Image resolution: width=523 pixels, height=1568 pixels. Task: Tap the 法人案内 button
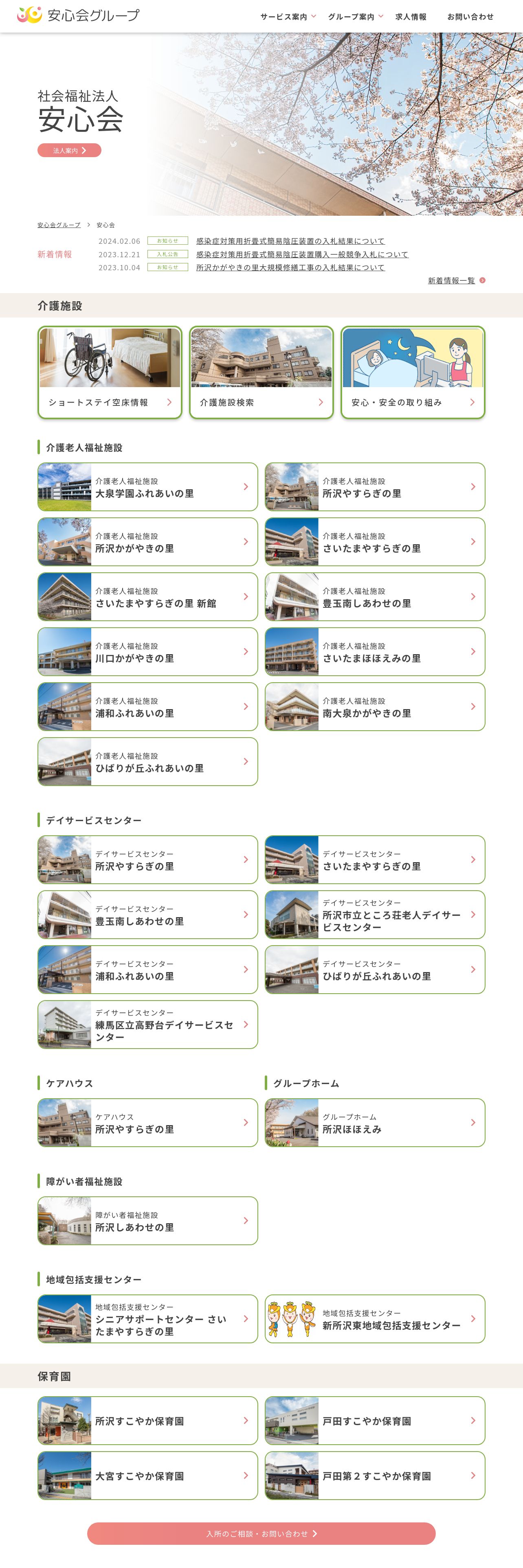[69, 150]
